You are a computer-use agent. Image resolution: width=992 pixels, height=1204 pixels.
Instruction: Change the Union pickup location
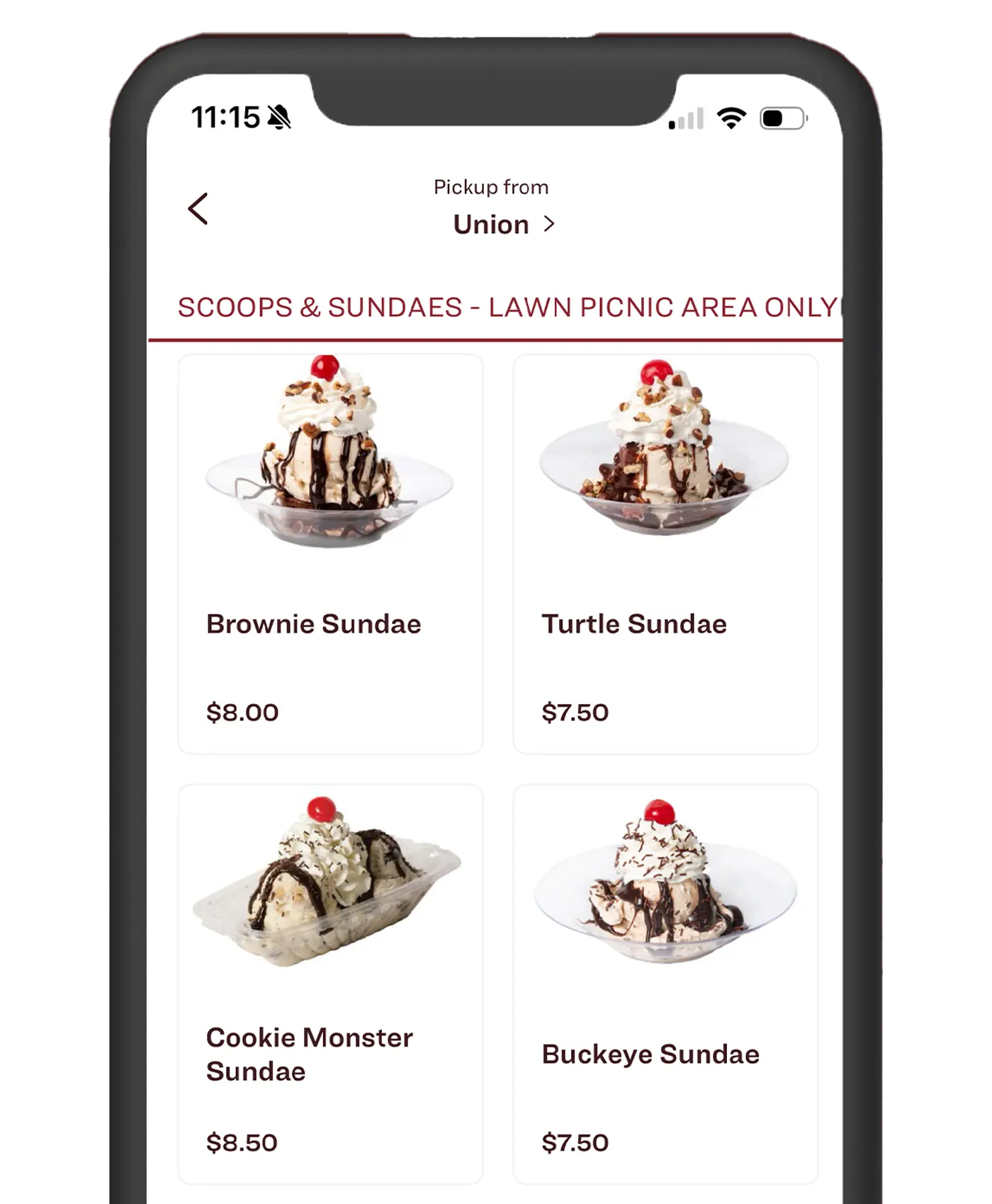(x=503, y=225)
